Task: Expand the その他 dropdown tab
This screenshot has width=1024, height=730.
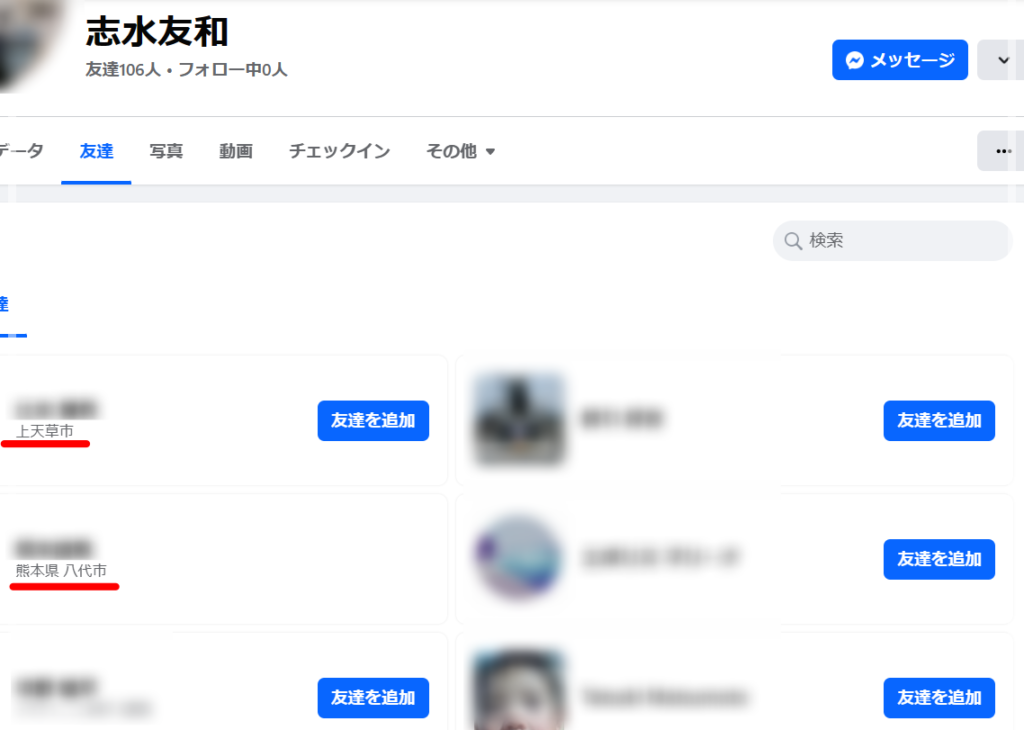Action: point(460,151)
